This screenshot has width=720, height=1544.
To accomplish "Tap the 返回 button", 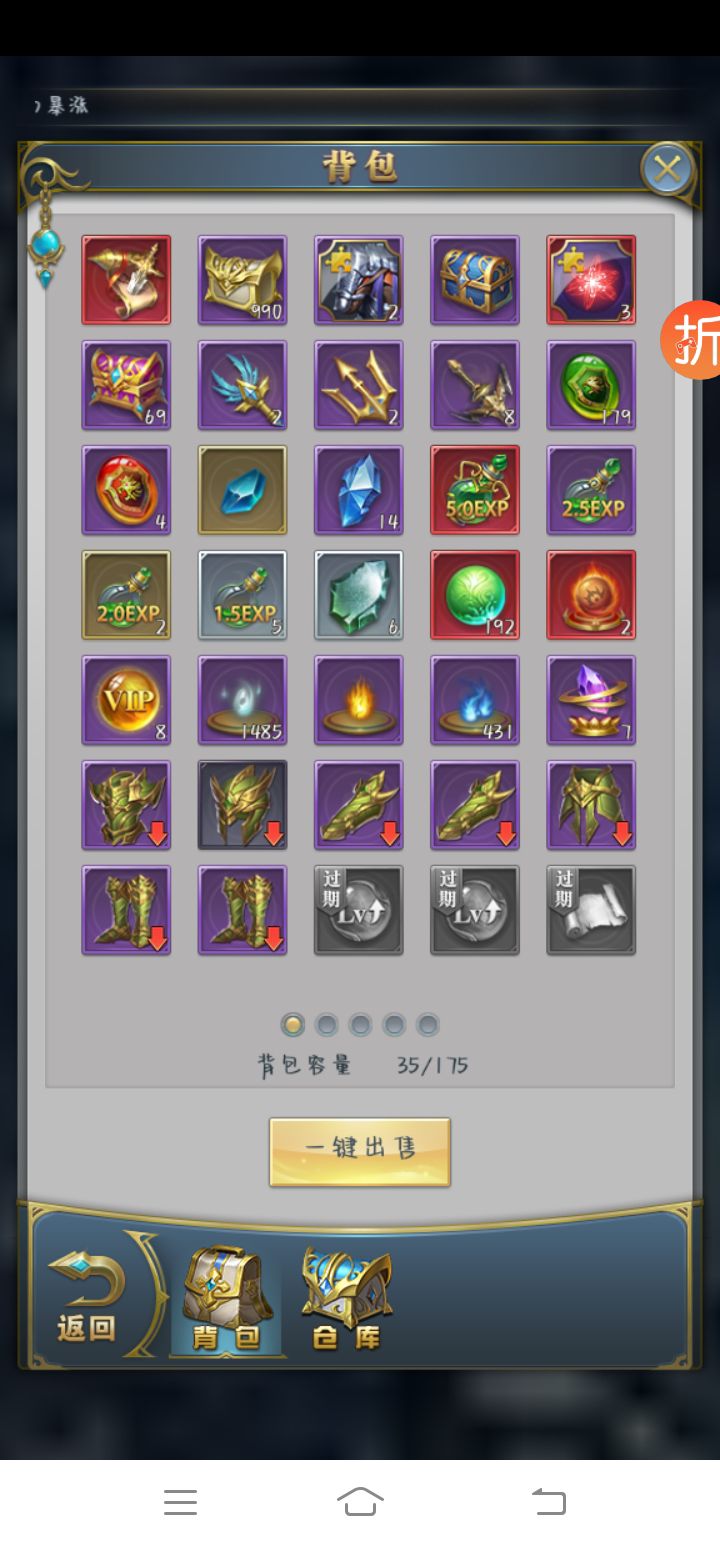I will coord(86,1295).
